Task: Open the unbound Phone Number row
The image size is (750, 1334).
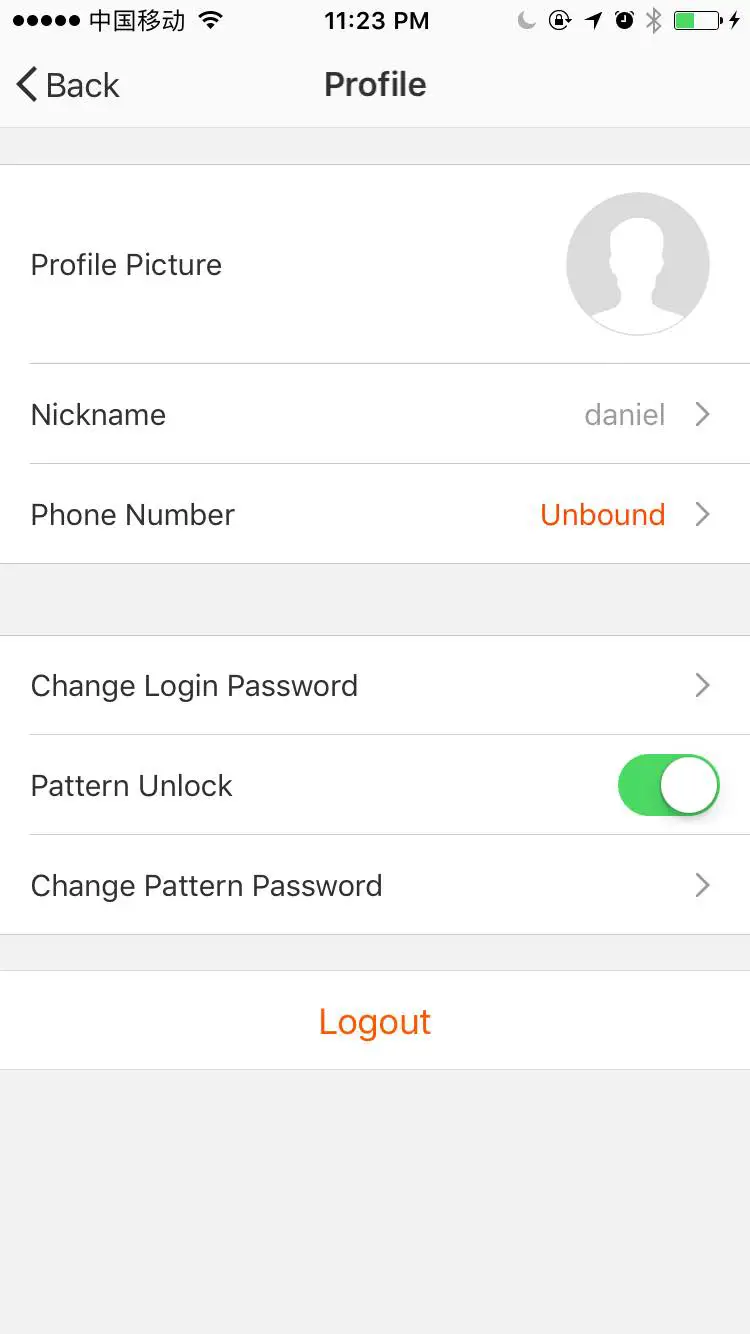Action: coord(375,514)
